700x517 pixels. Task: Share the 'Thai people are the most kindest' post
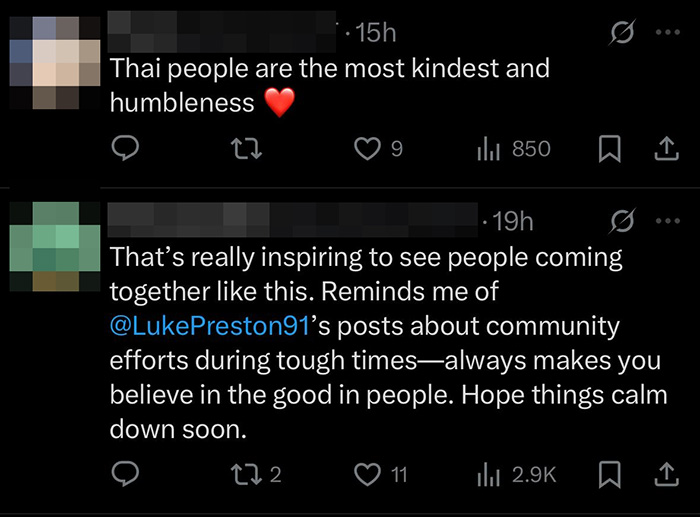664,149
